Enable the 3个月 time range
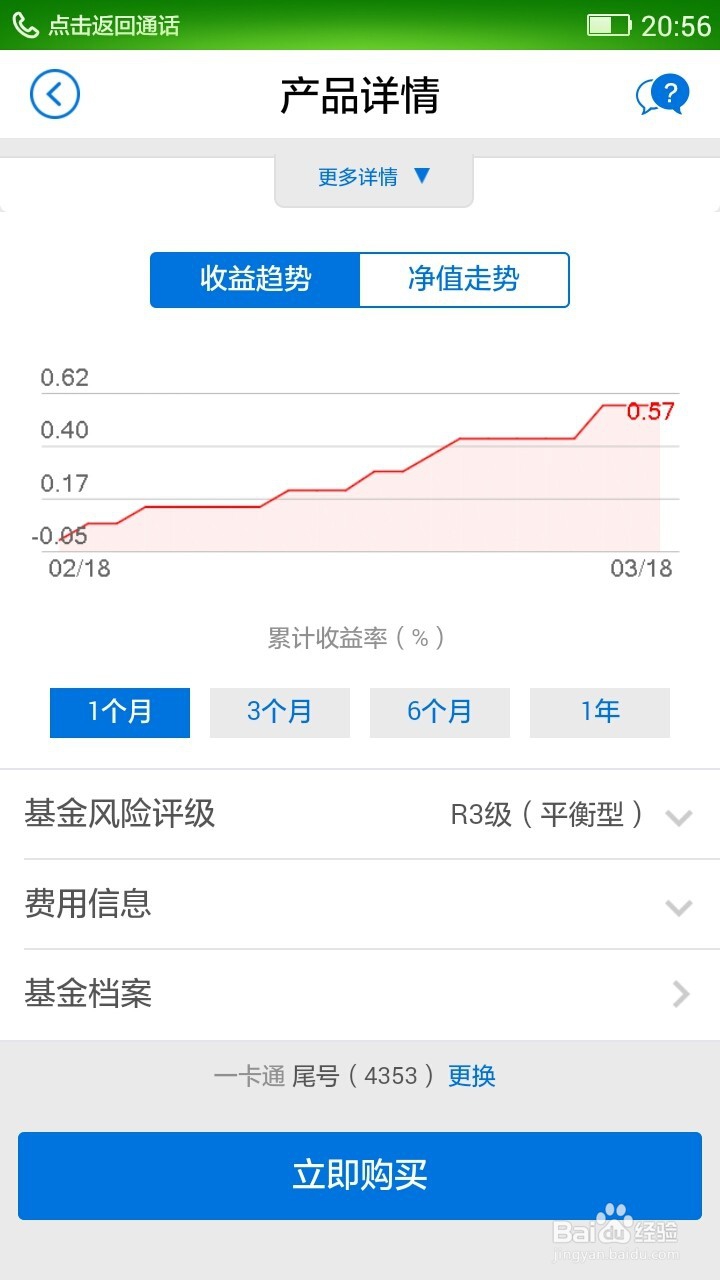The image size is (720, 1280). 279,712
